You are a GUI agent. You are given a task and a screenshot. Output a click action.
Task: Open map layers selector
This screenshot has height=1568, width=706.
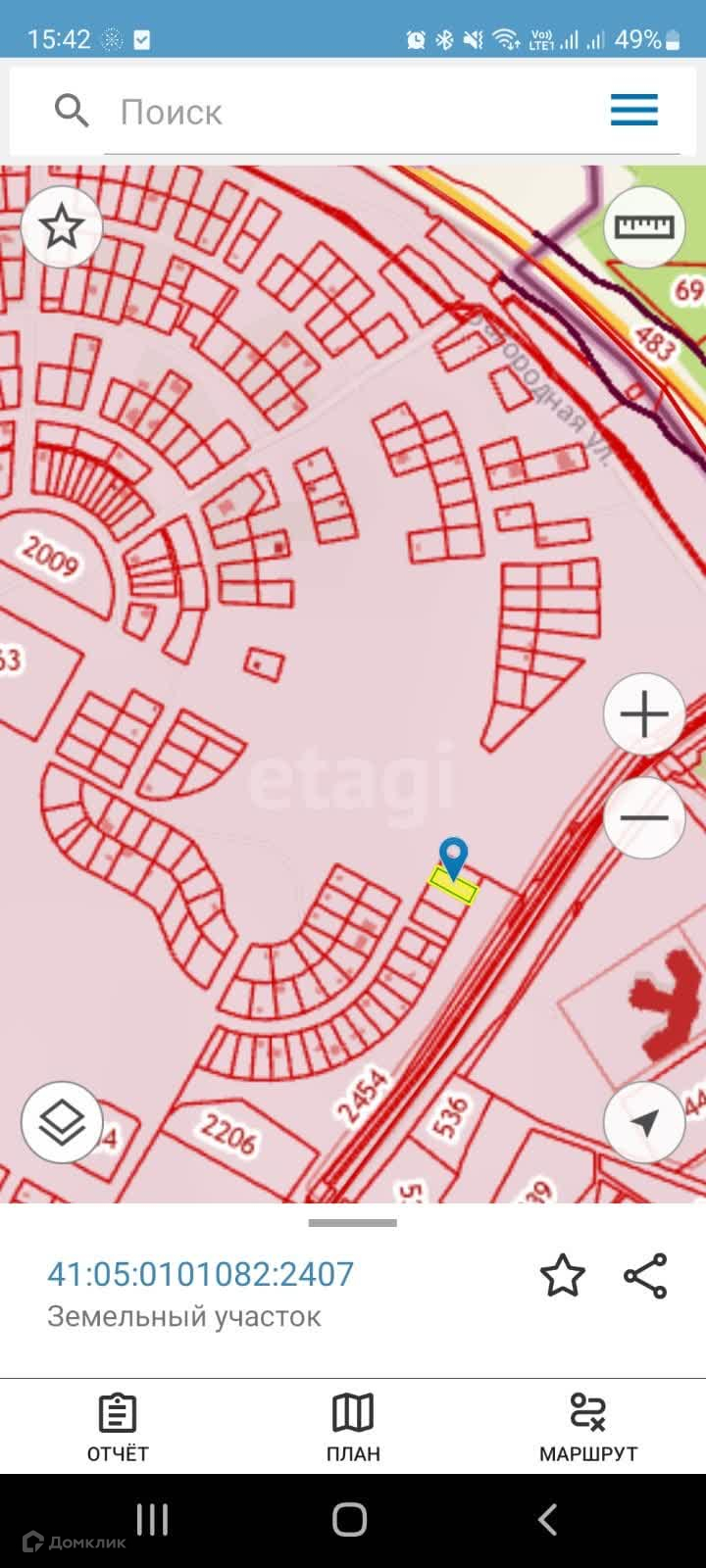pos(62,1122)
